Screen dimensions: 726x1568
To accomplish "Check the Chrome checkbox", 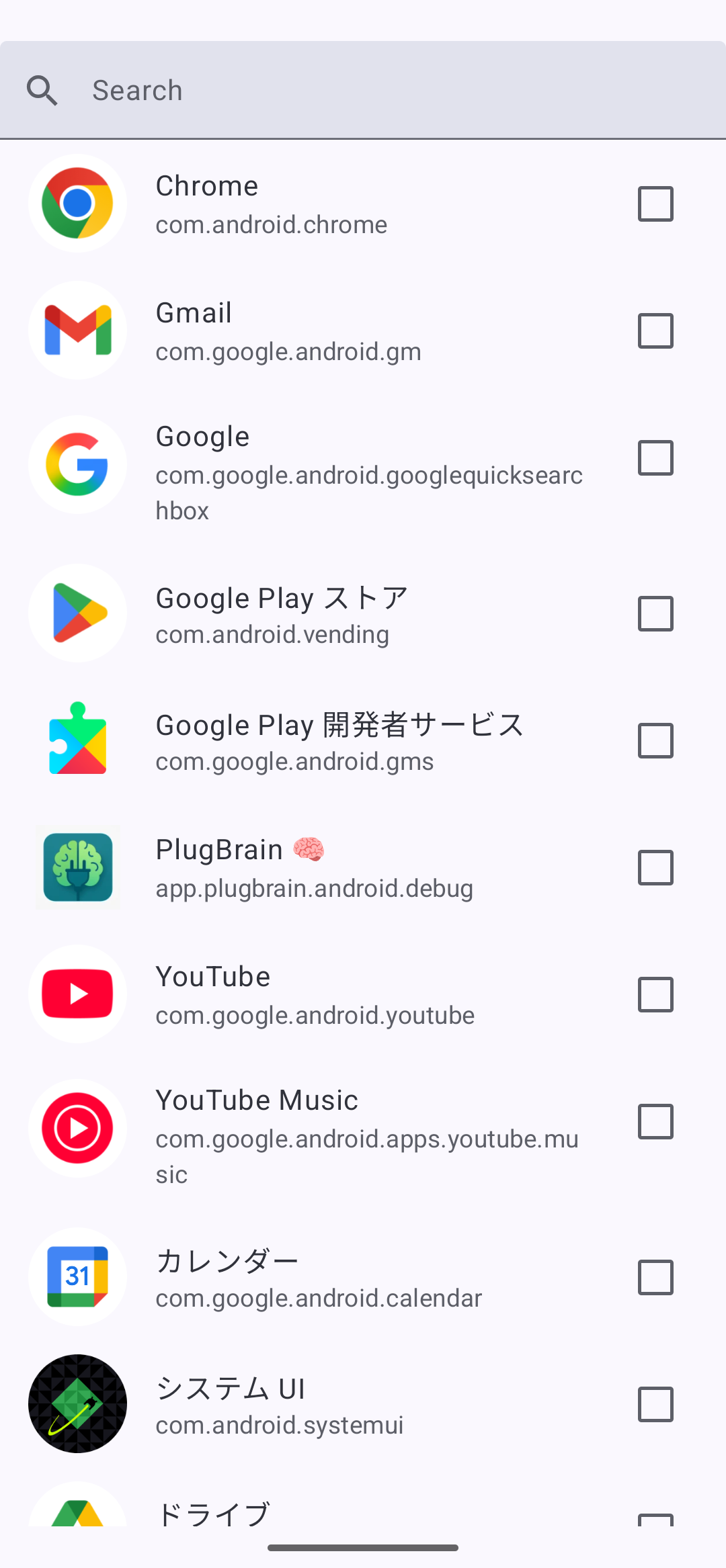I will point(655,204).
